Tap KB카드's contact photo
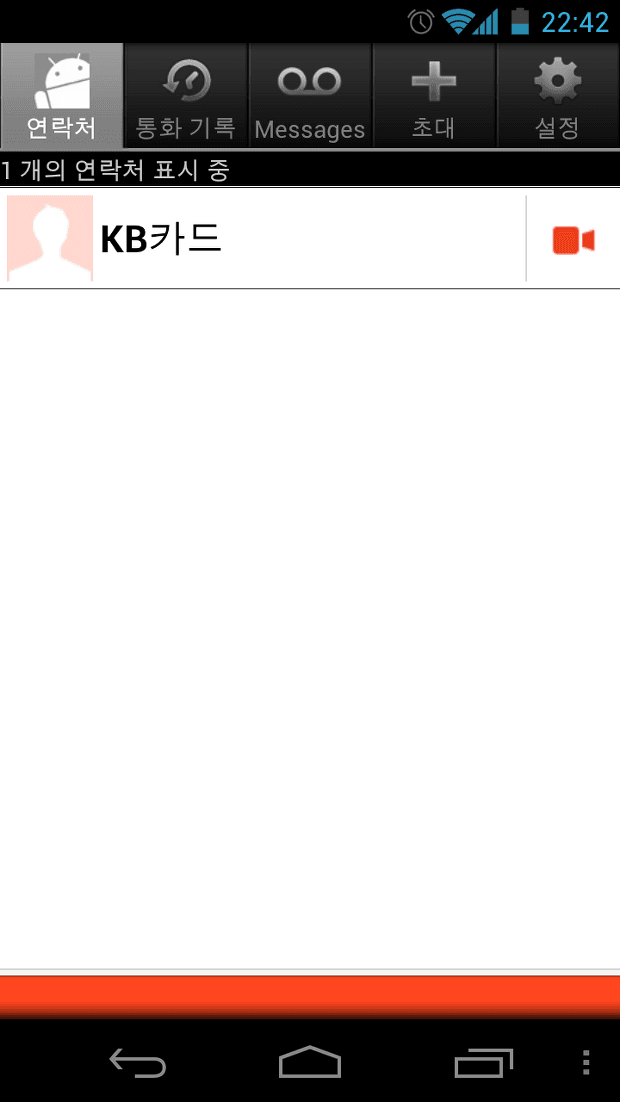Screen dimensions: 620x1102 point(50,239)
